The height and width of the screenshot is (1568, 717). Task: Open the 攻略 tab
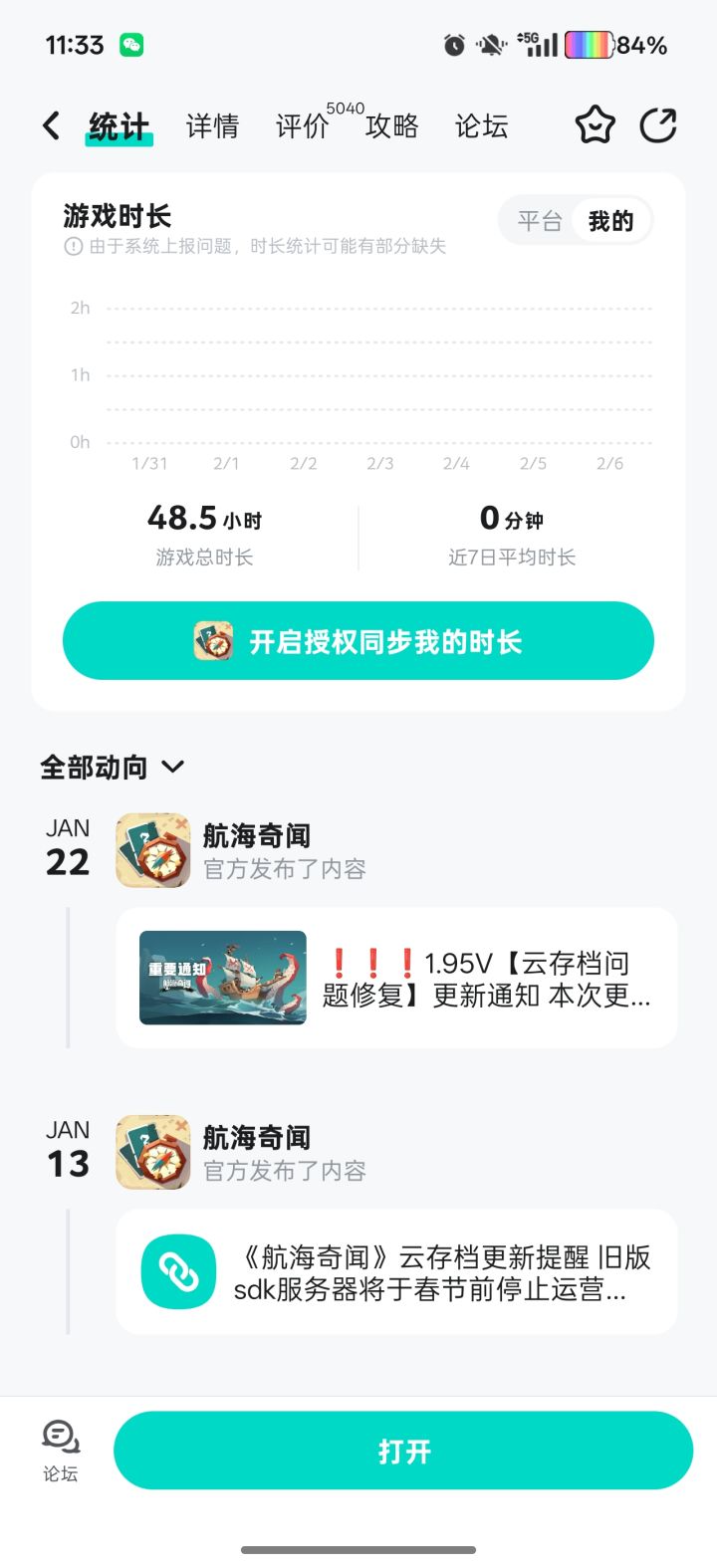pyautogui.click(x=392, y=124)
